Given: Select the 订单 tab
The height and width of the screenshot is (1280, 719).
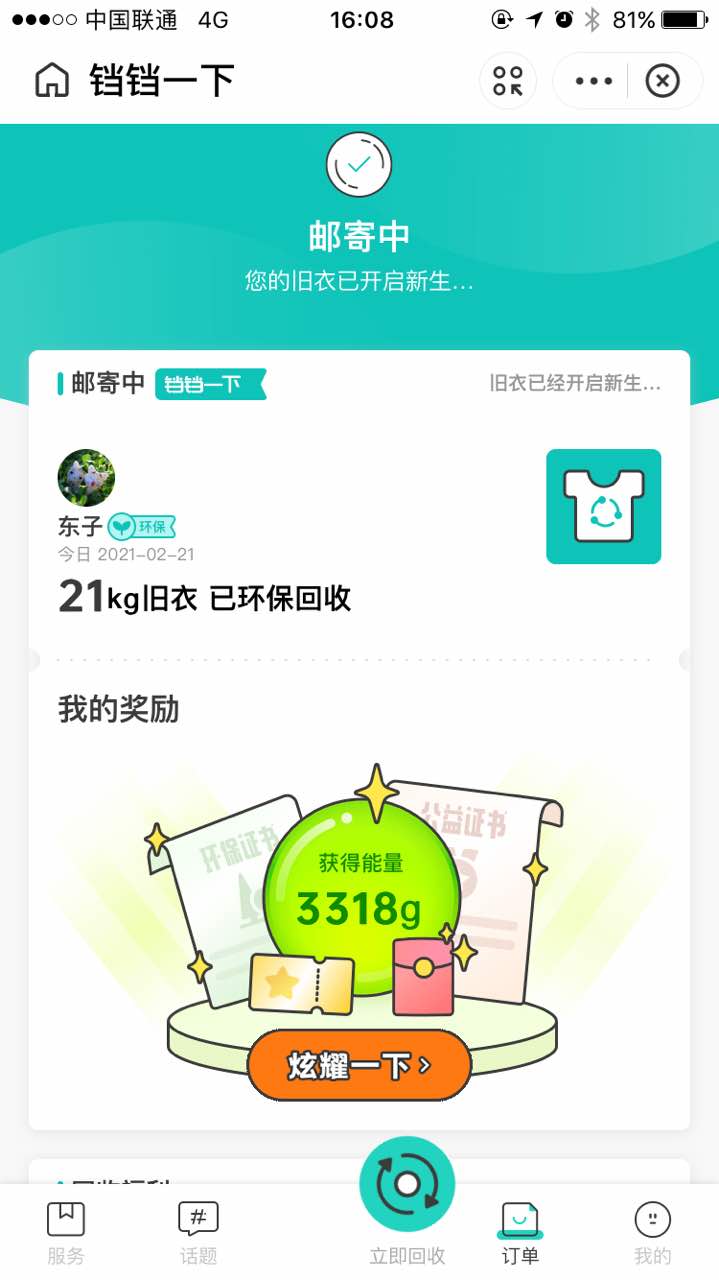Looking at the screenshot, I should (520, 1233).
